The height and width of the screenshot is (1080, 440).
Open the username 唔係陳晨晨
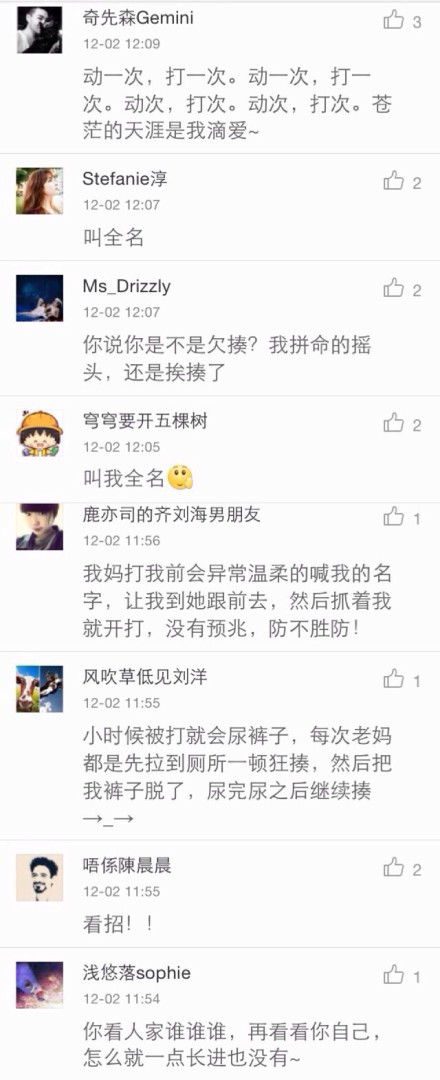(x=127, y=866)
